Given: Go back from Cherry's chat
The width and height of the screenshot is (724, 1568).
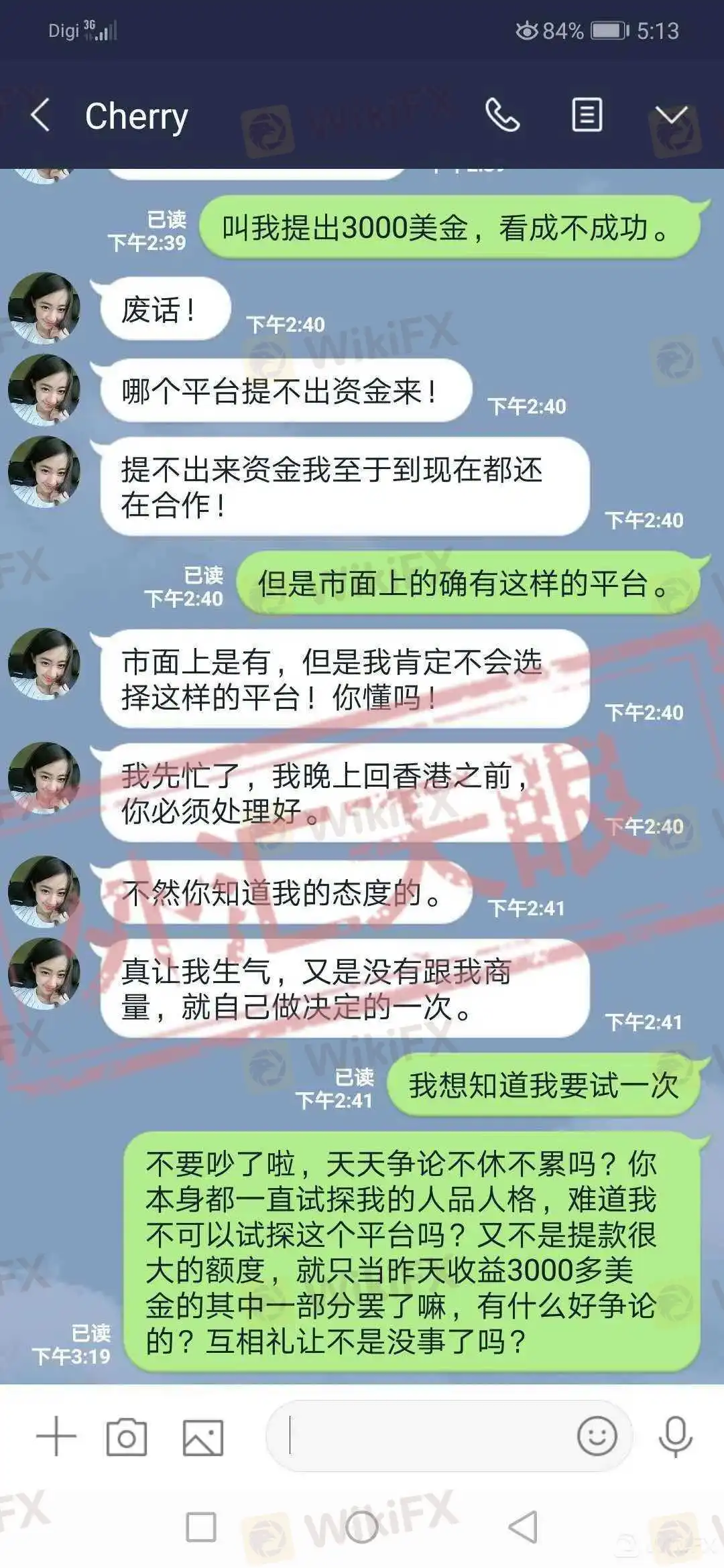Looking at the screenshot, I should [x=40, y=115].
